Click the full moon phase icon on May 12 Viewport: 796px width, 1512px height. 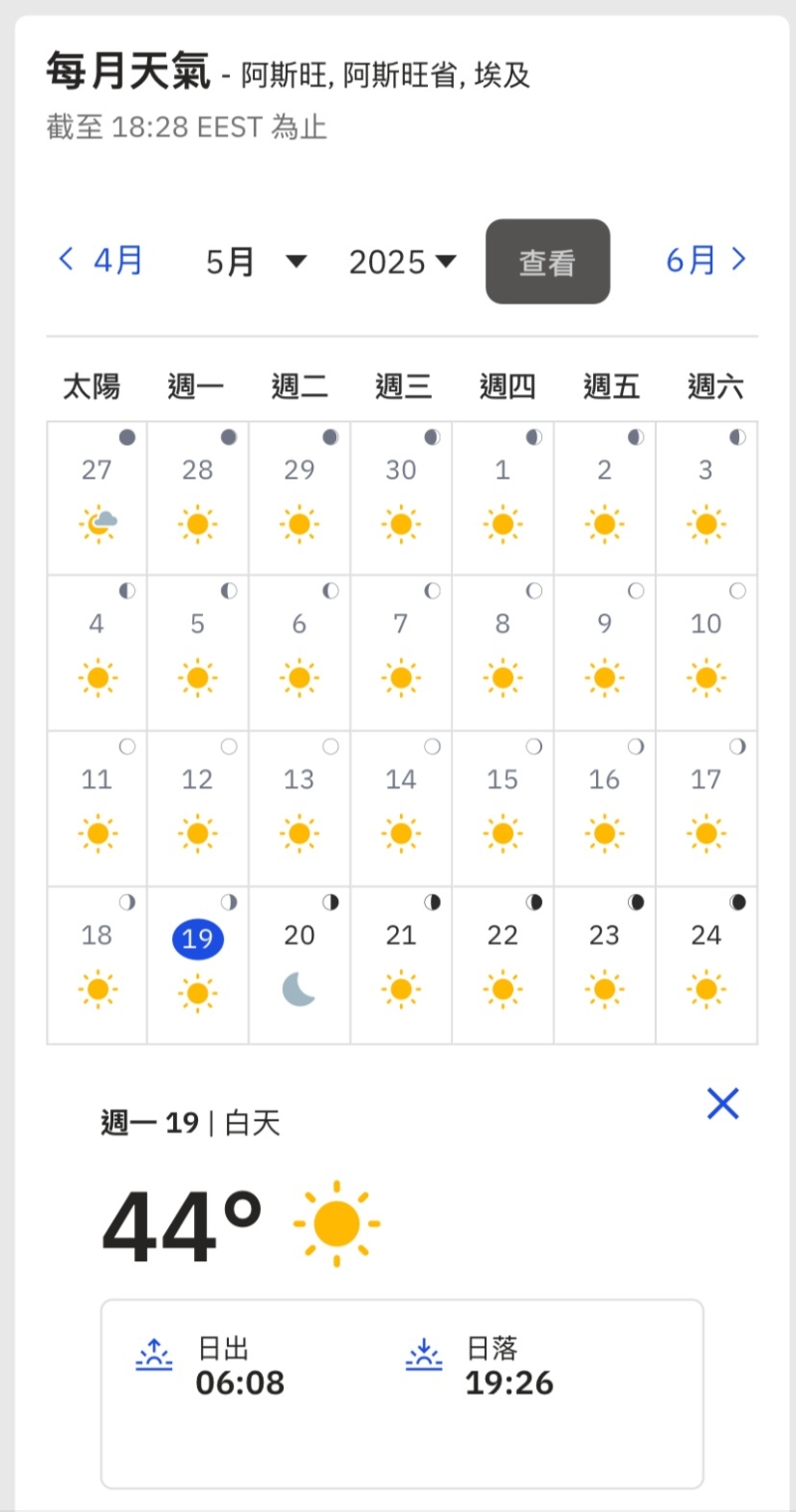tap(228, 745)
